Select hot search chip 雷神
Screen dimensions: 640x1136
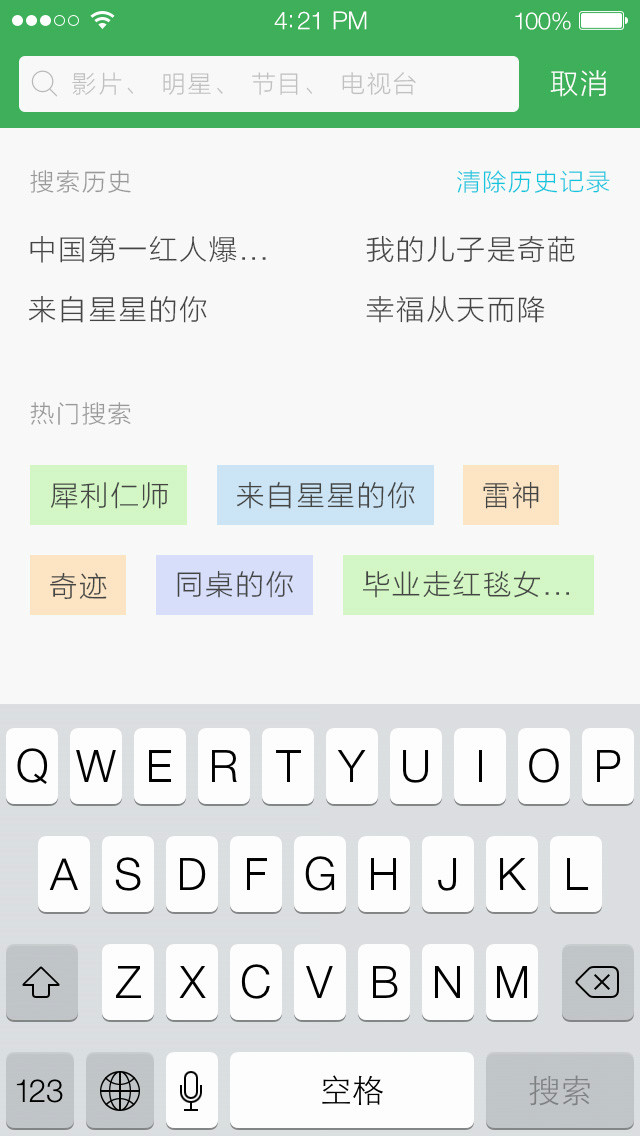pos(510,495)
